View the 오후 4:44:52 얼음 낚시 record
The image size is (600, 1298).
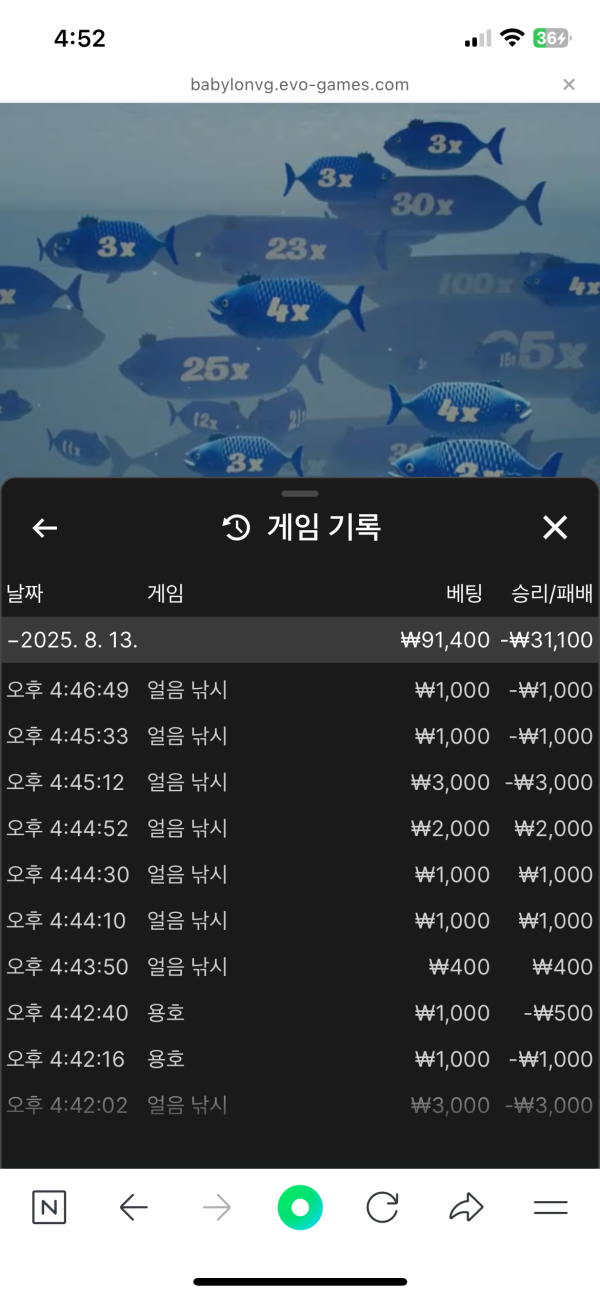click(x=300, y=828)
